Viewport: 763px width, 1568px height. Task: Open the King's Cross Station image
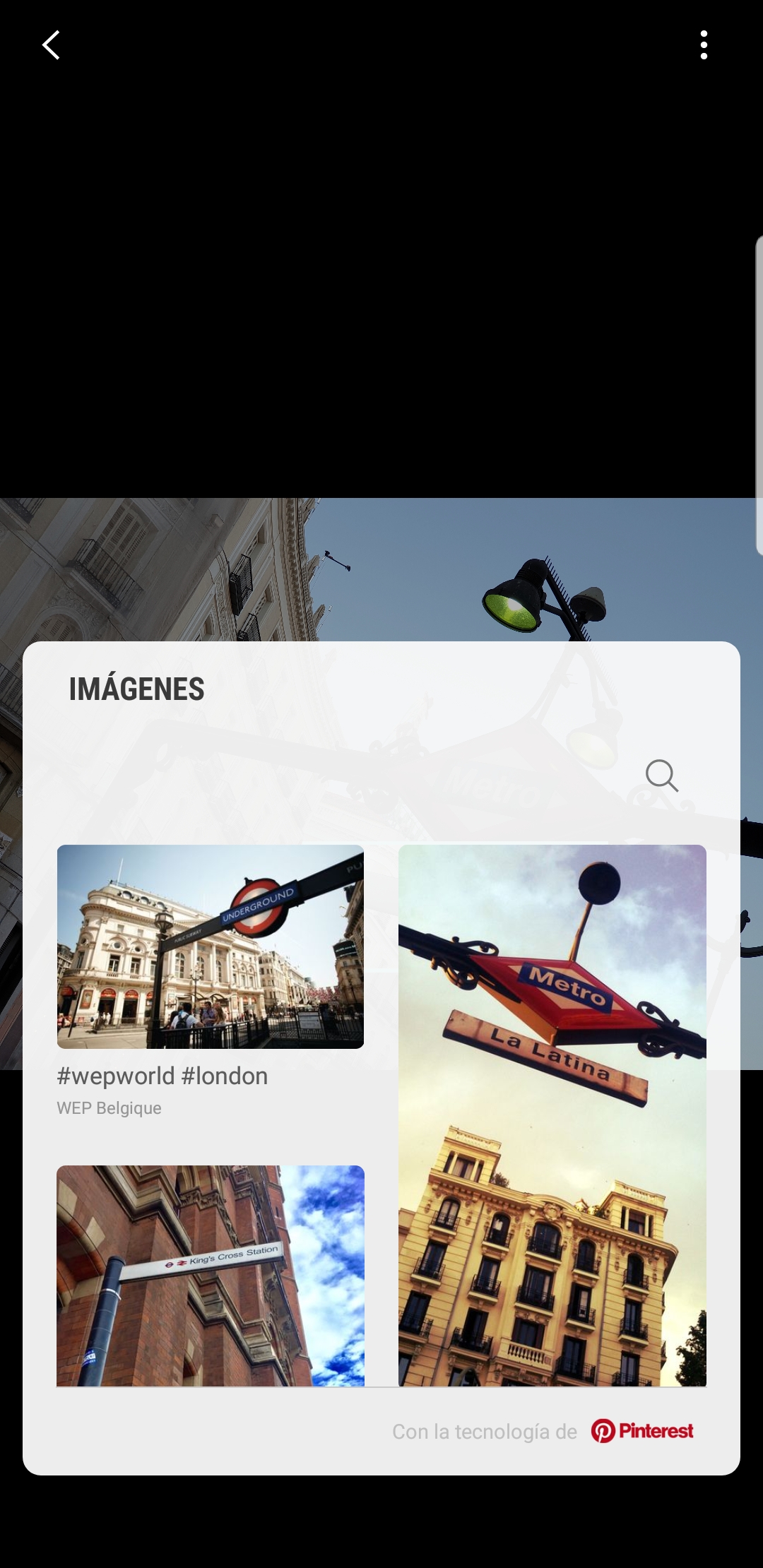coord(211,1276)
